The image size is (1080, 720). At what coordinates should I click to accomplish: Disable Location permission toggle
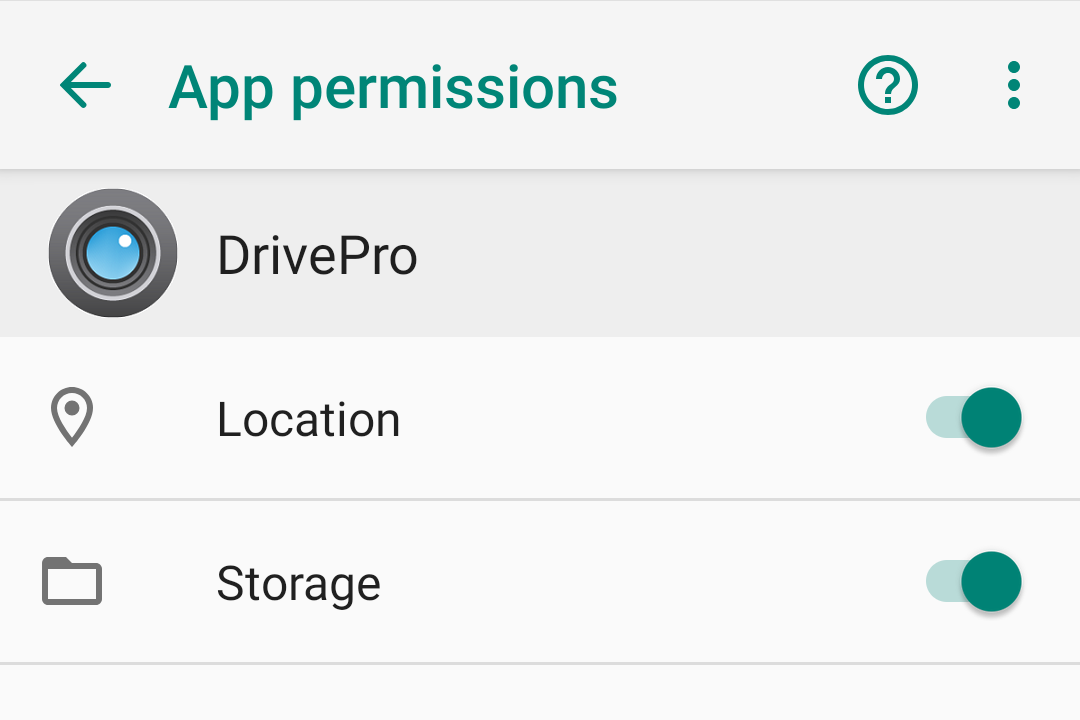[x=974, y=418]
